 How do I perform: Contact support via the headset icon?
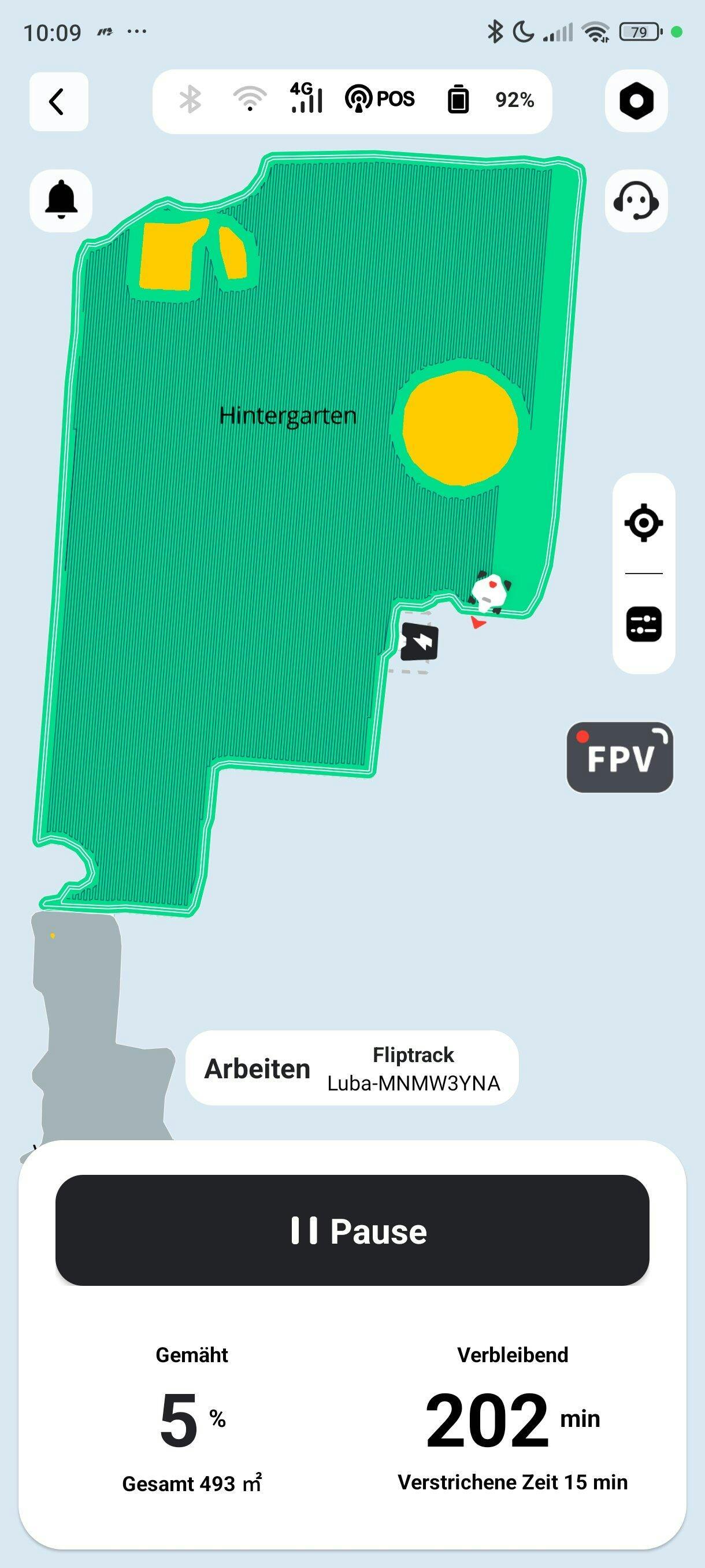pyautogui.click(x=636, y=200)
